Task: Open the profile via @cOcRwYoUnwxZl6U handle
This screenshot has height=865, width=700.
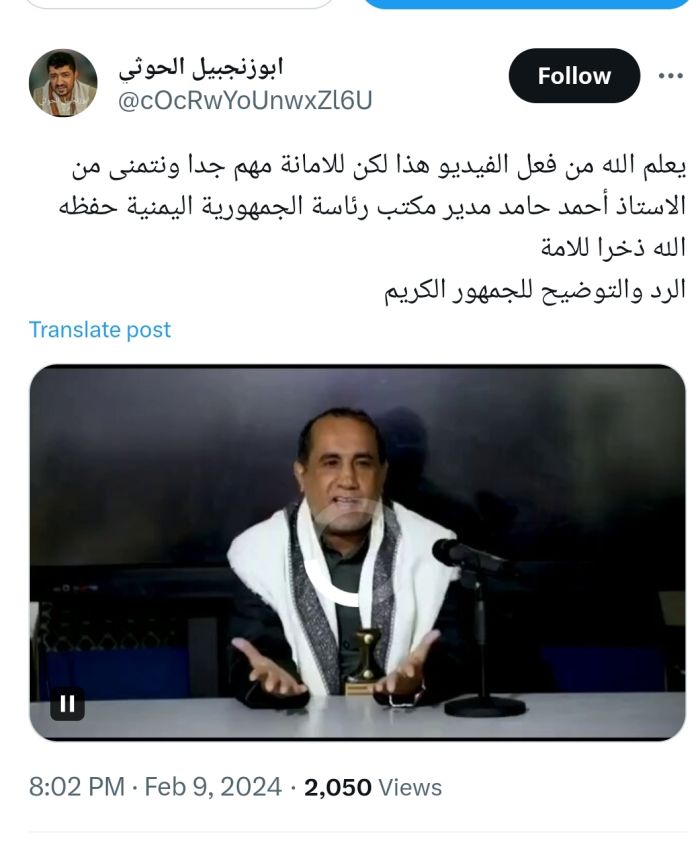Action: pyautogui.click(x=246, y=101)
